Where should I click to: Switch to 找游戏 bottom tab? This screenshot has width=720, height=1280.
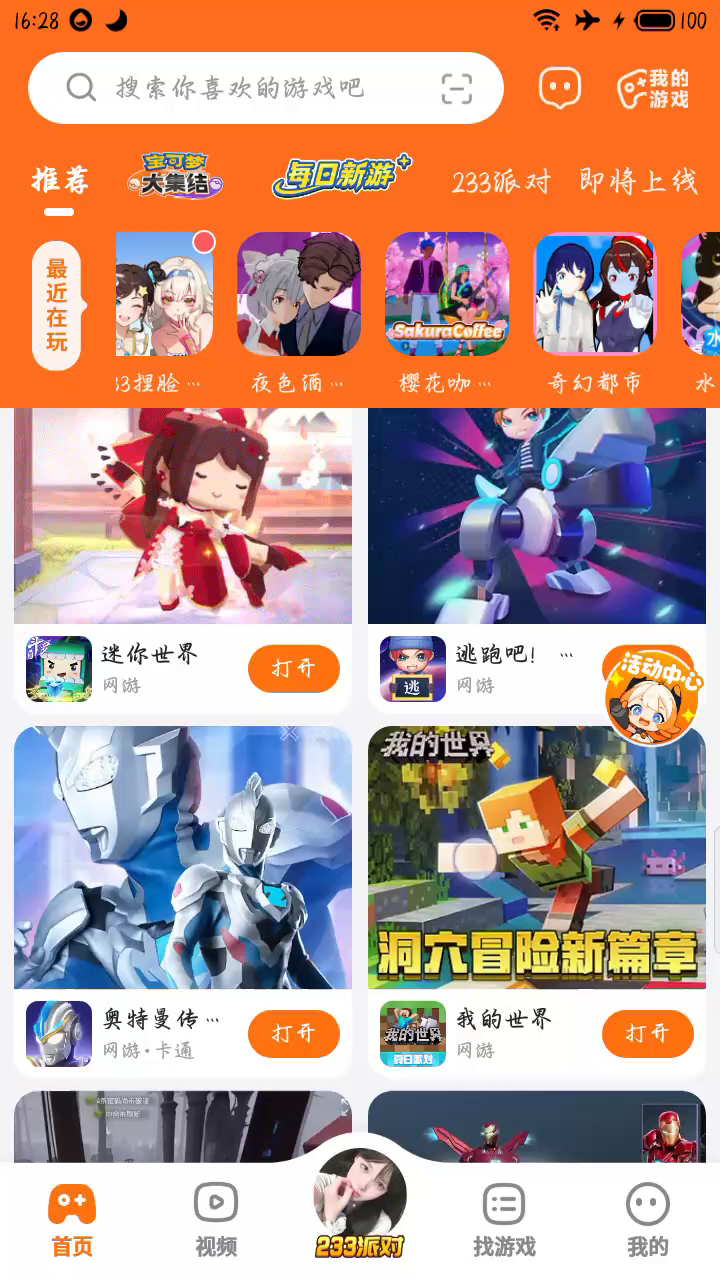[x=504, y=1218]
